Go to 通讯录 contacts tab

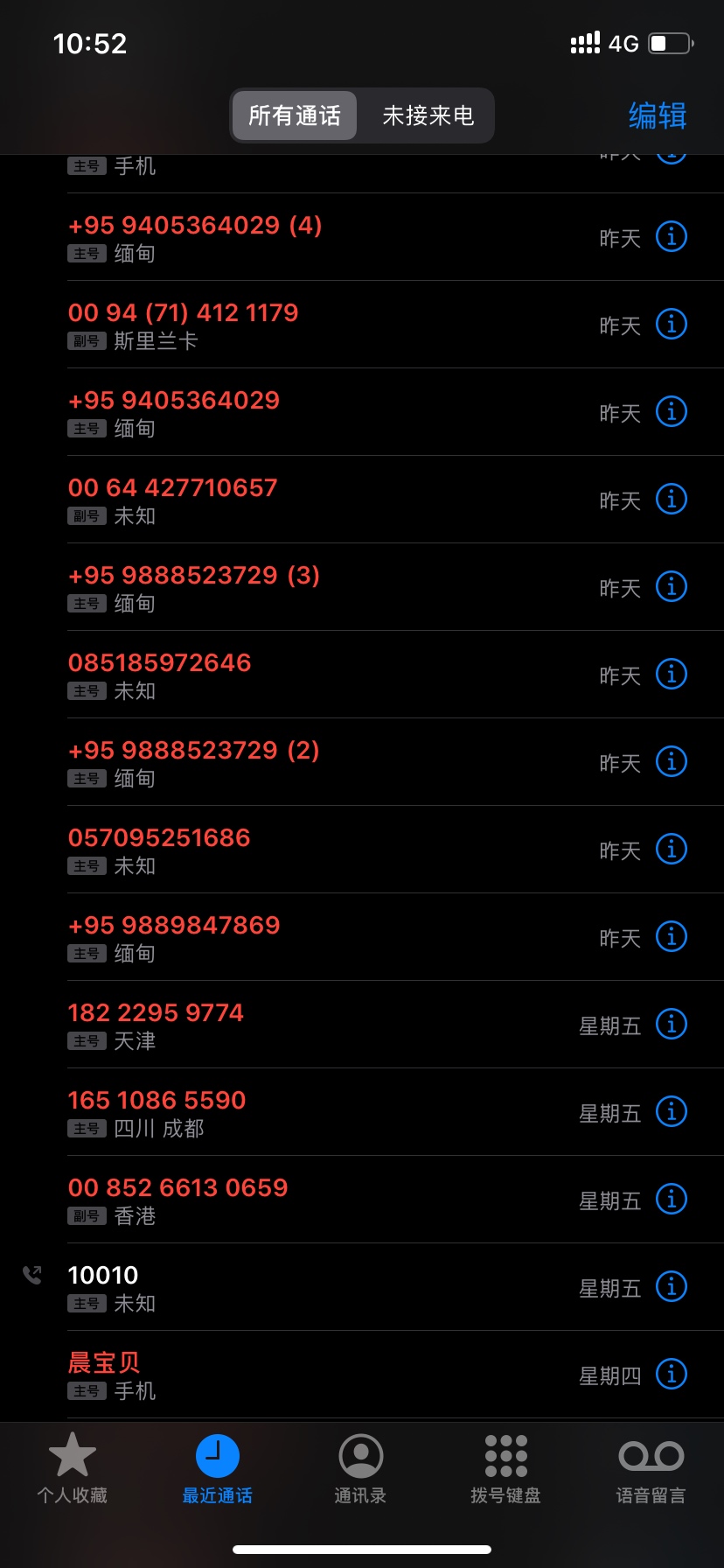click(x=360, y=1470)
